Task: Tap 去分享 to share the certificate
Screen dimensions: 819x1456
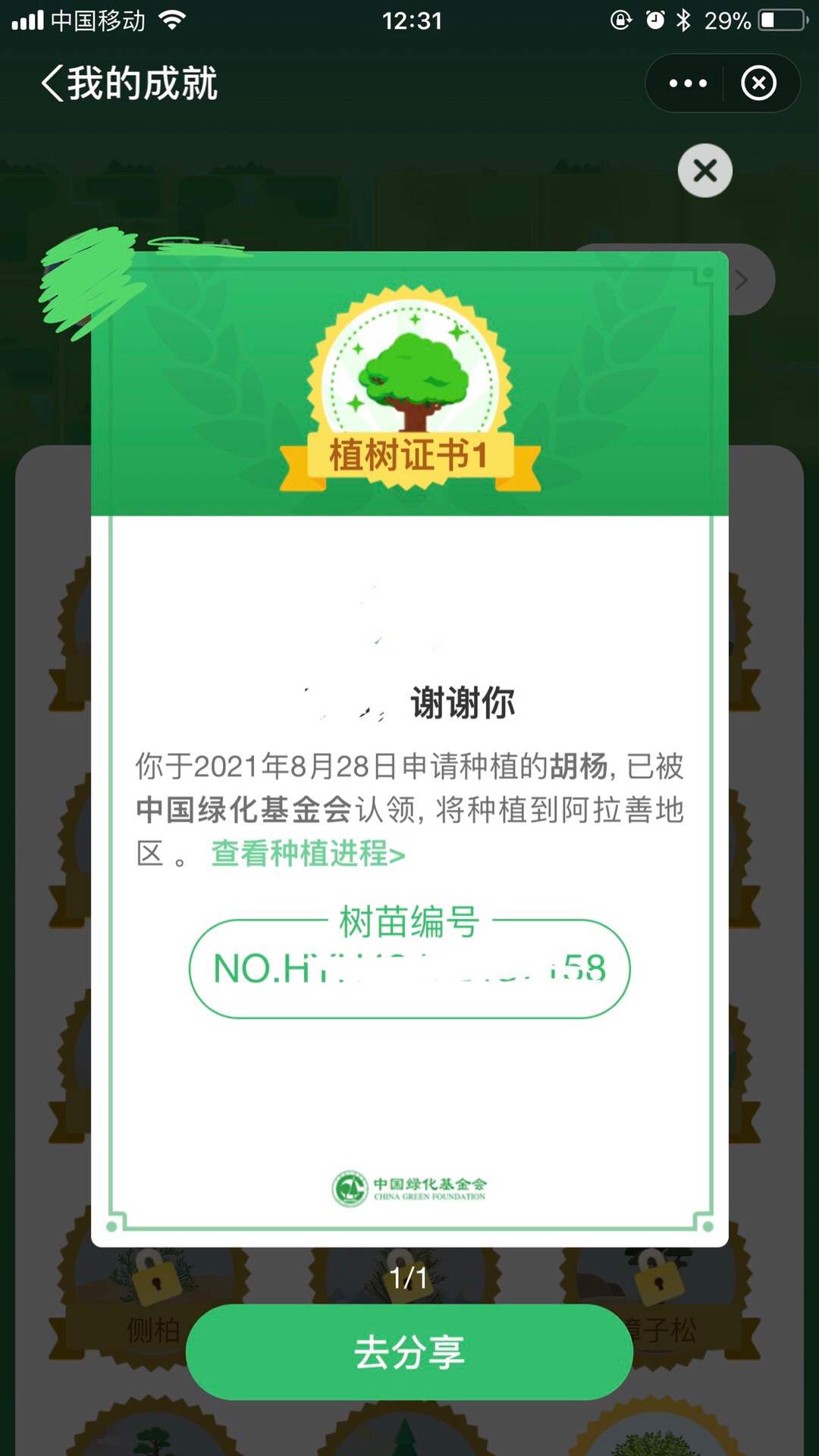Action: [409, 1352]
